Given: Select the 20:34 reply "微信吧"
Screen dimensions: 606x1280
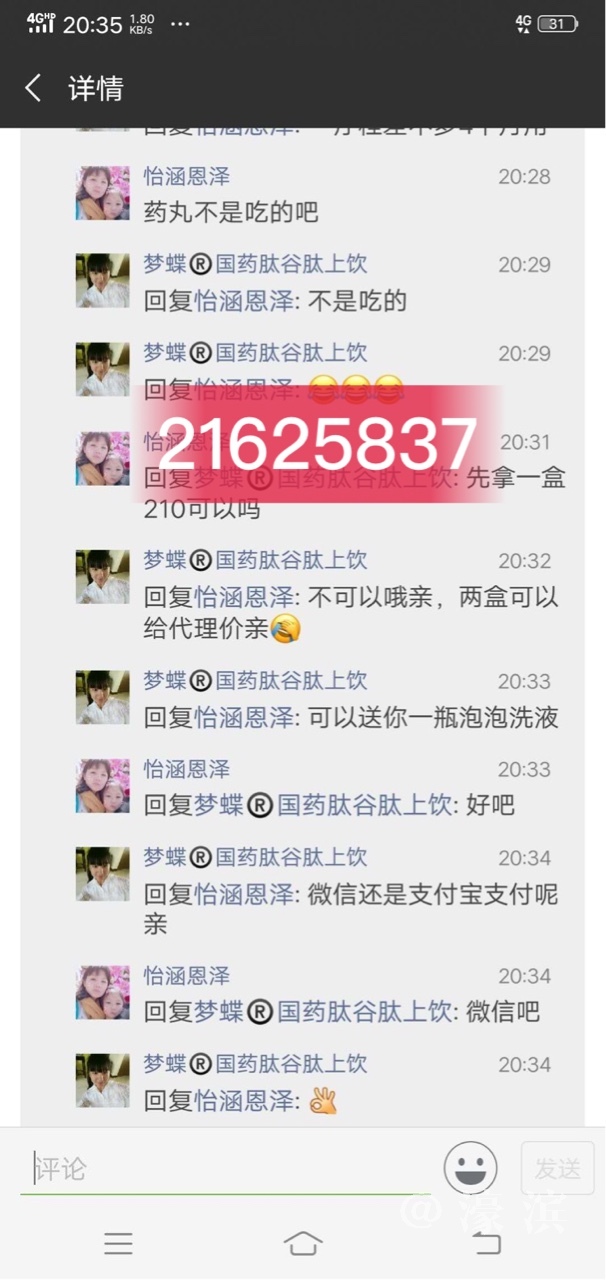Looking at the screenshot, I should click(341, 1012).
